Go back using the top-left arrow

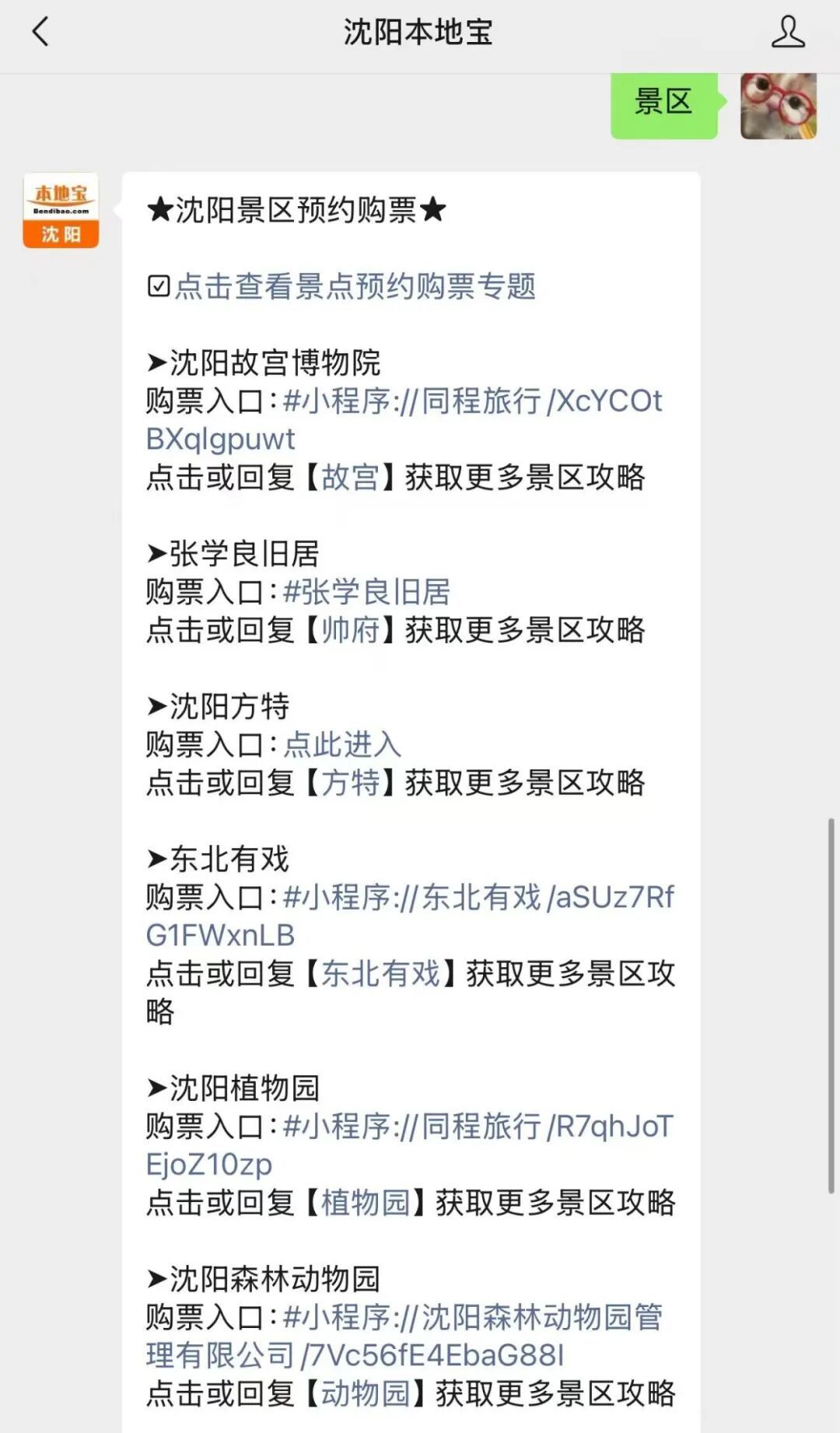[40, 33]
